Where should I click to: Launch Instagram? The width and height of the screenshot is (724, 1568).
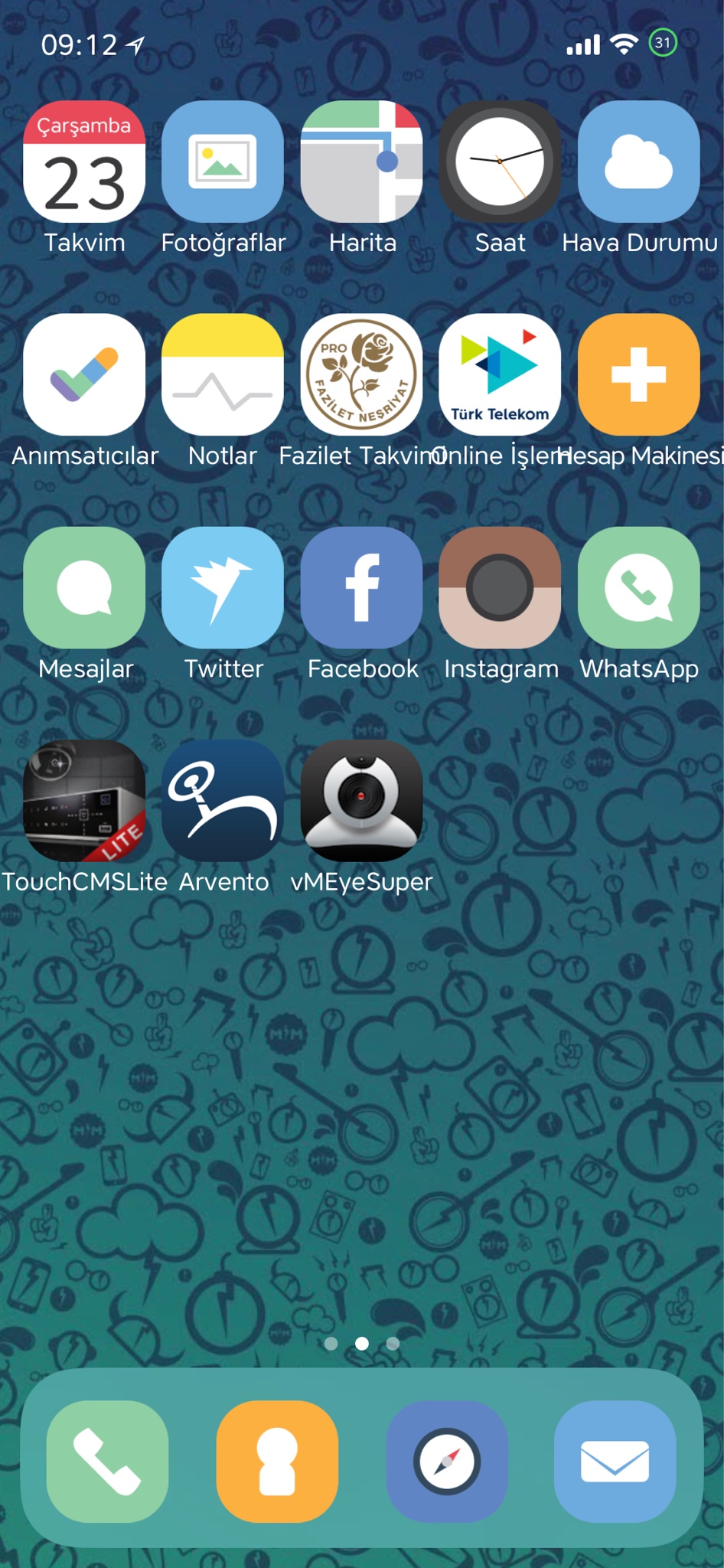point(500,587)
